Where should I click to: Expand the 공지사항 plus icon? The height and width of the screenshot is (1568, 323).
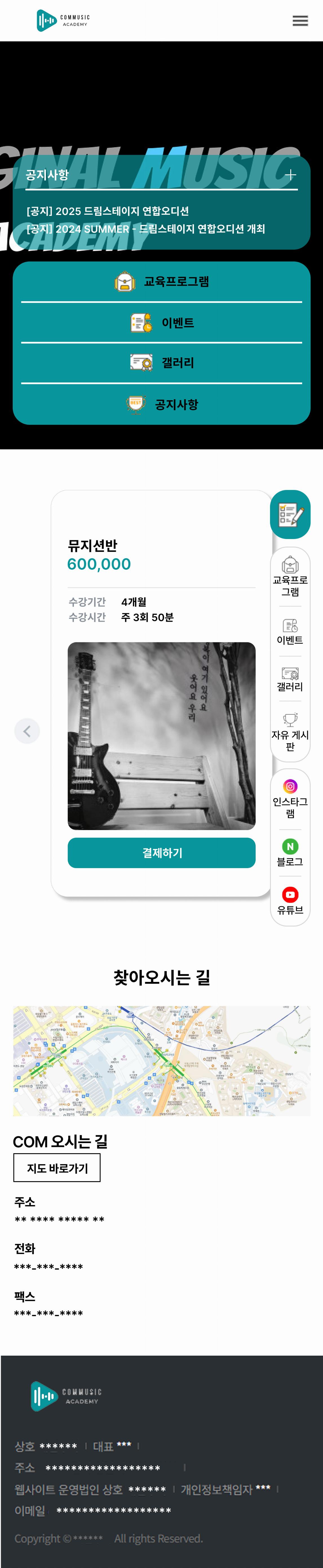(291, 175)
